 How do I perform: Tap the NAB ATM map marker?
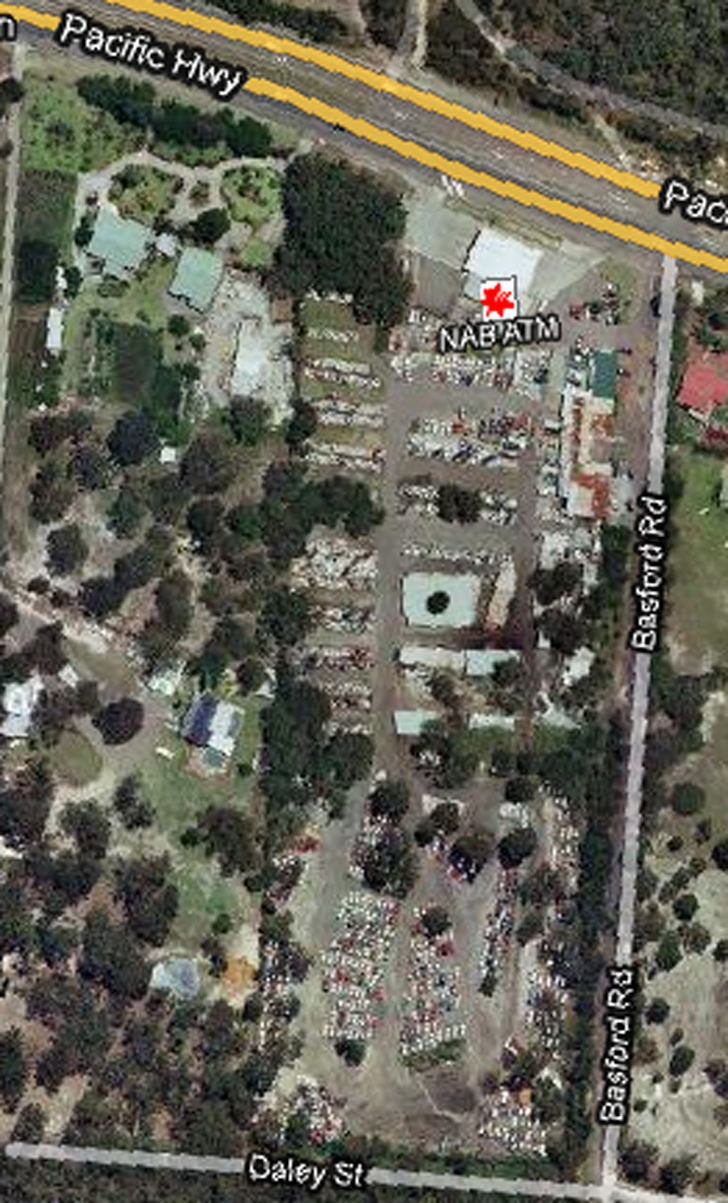coord(496,299)
